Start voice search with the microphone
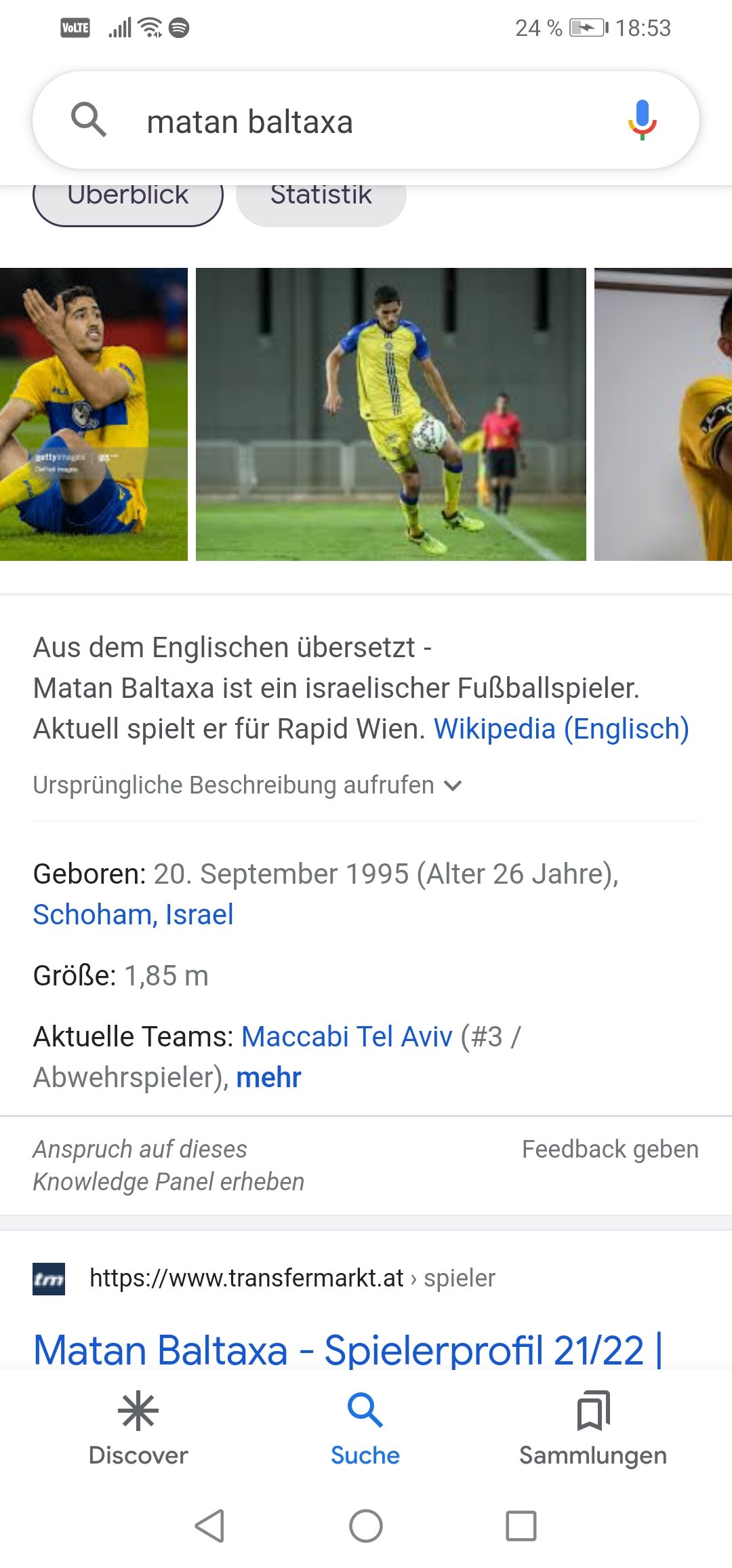732x1568 pixels. pyautogui.click(x=642, y=120)
